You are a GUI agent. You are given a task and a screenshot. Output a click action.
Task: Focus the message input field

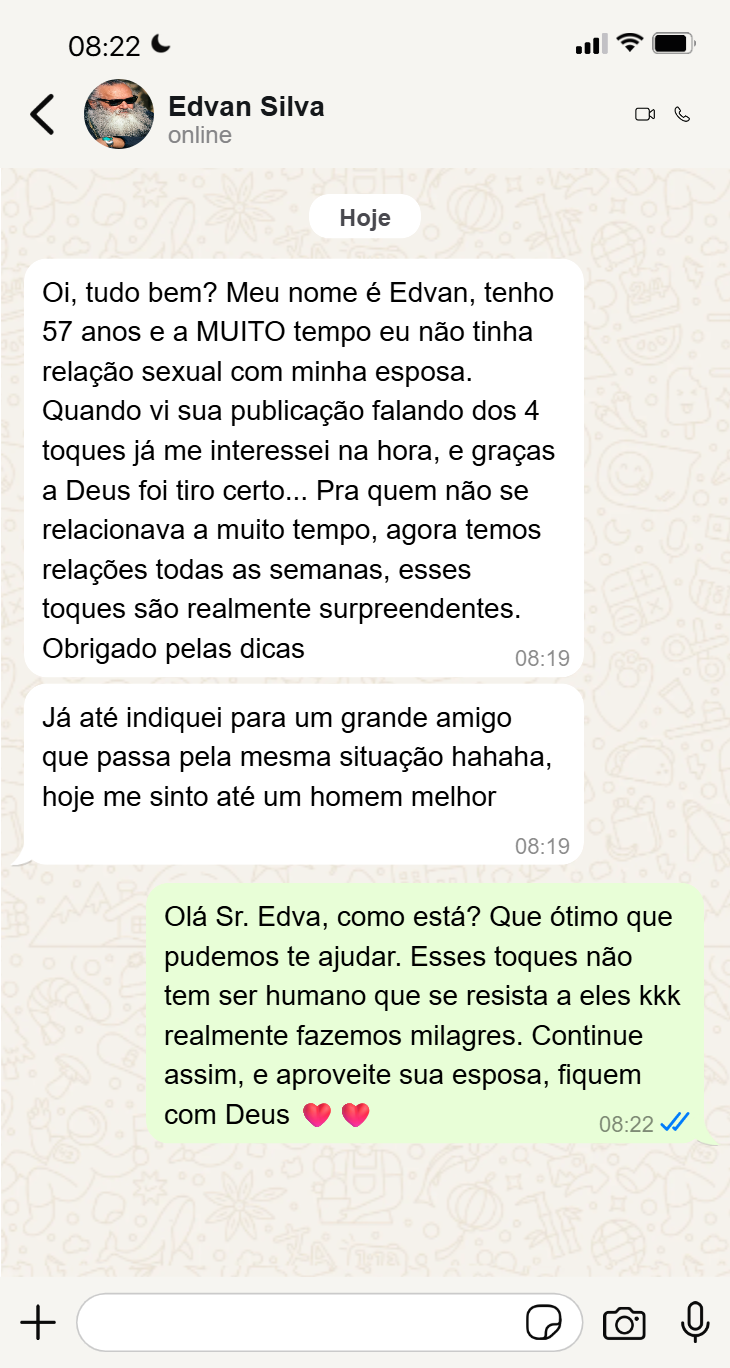pos(300,1322)
